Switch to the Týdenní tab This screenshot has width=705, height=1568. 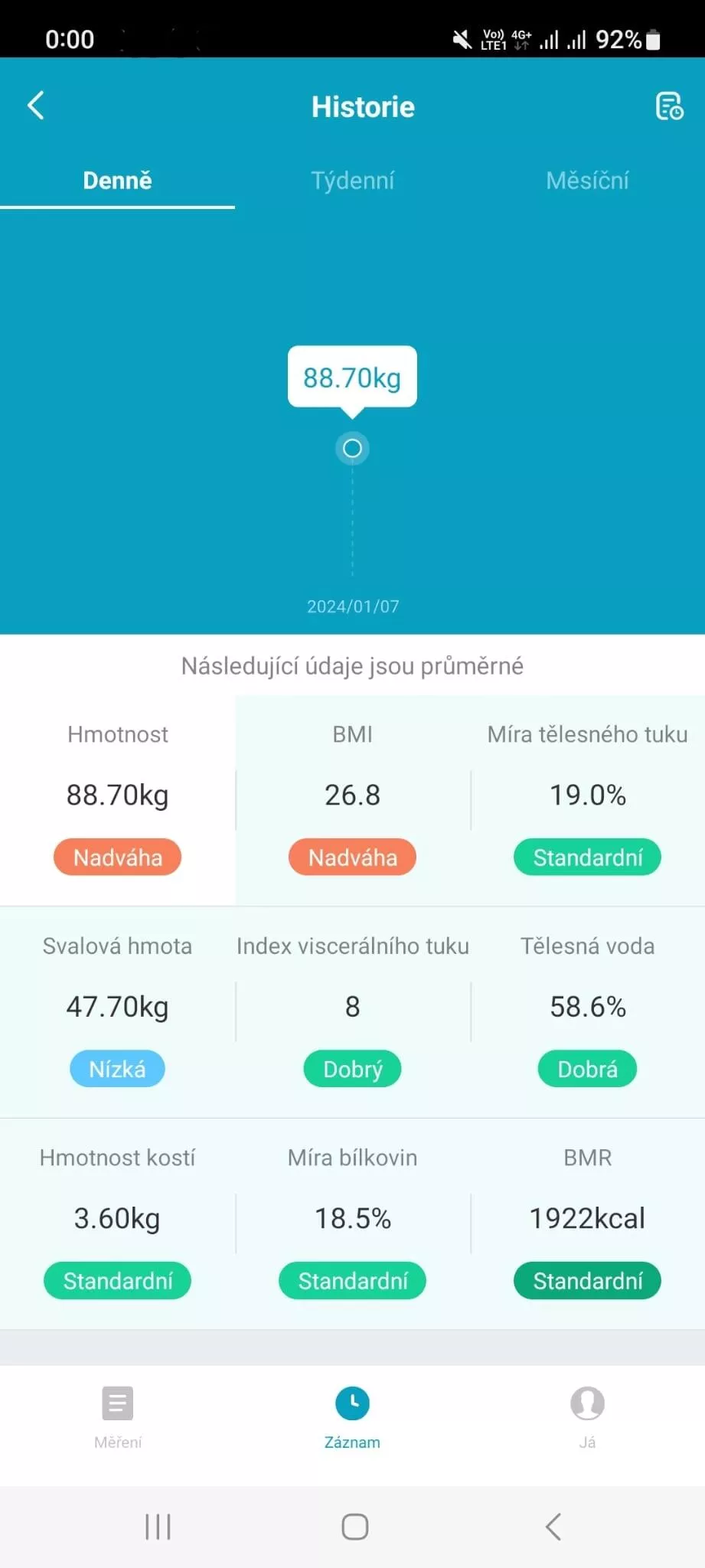(352, 181)
